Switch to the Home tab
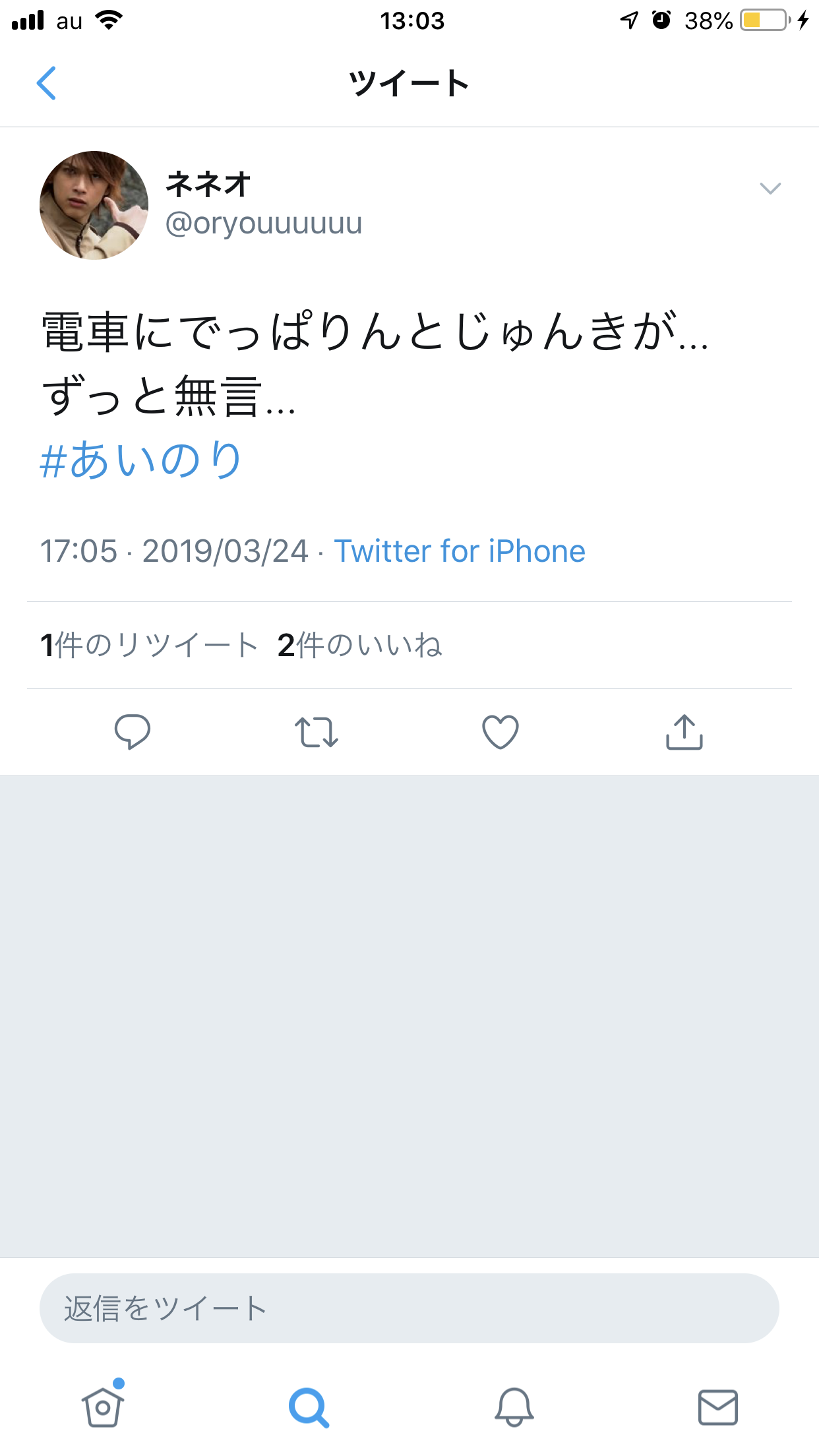Screen dimensions: 819x1456 pyautogui.click(x=103, y=1405)
